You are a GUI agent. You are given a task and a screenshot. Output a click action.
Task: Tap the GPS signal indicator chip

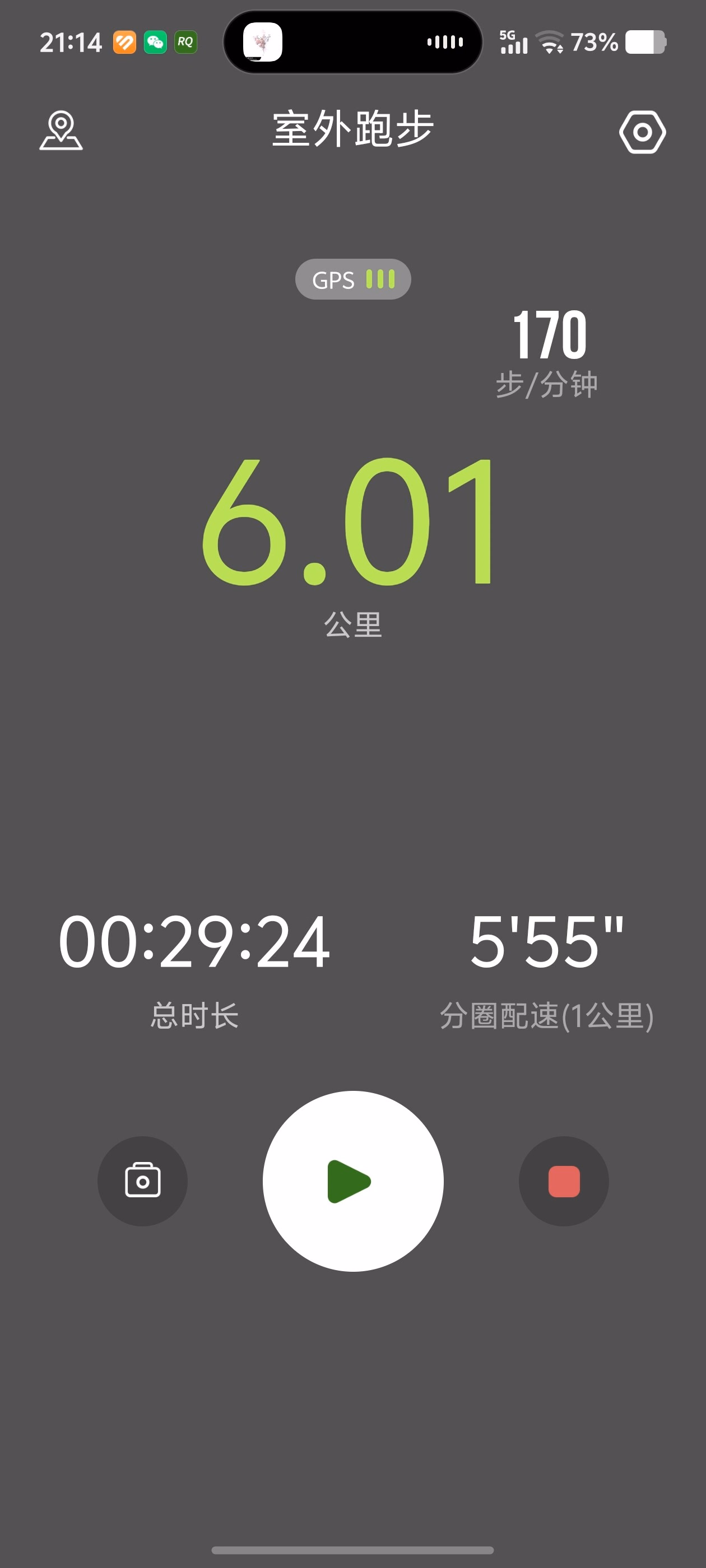pos(352,279)
